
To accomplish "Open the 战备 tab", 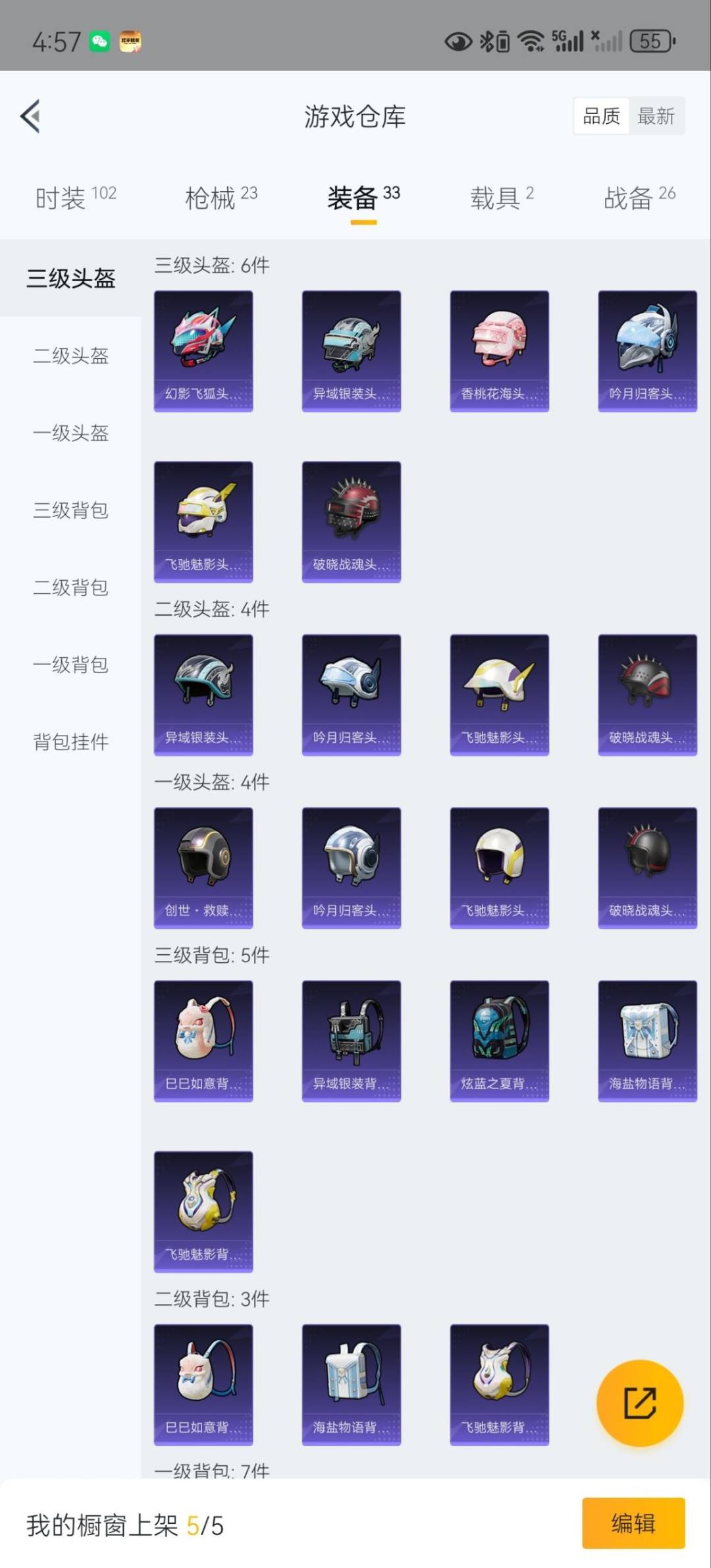I will point(639,198).
